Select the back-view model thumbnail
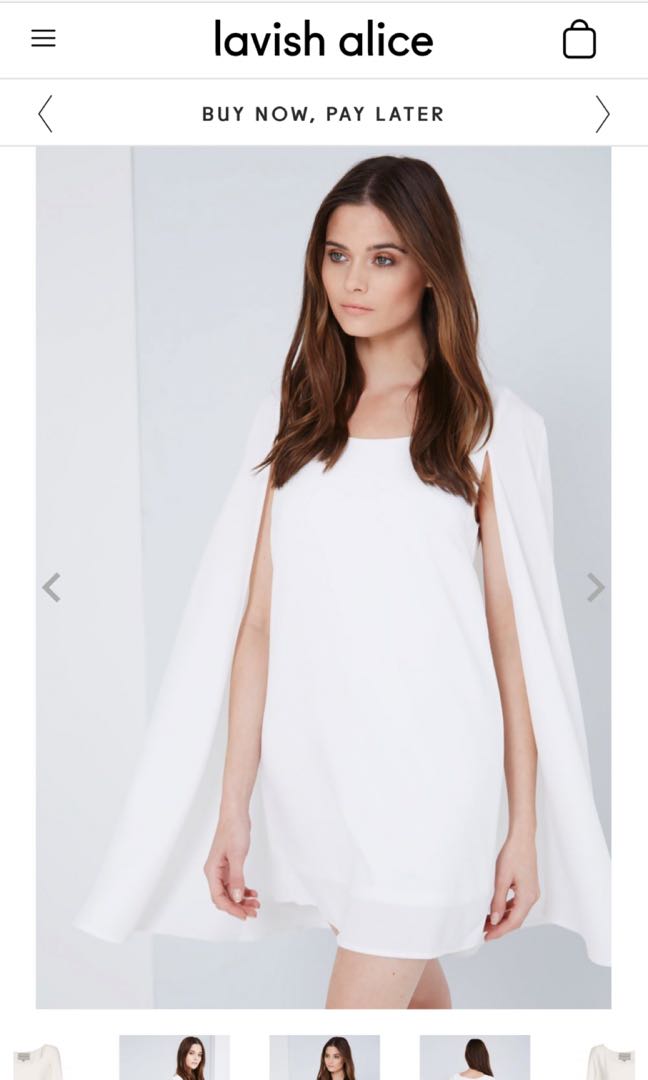 coord(474,1058)
